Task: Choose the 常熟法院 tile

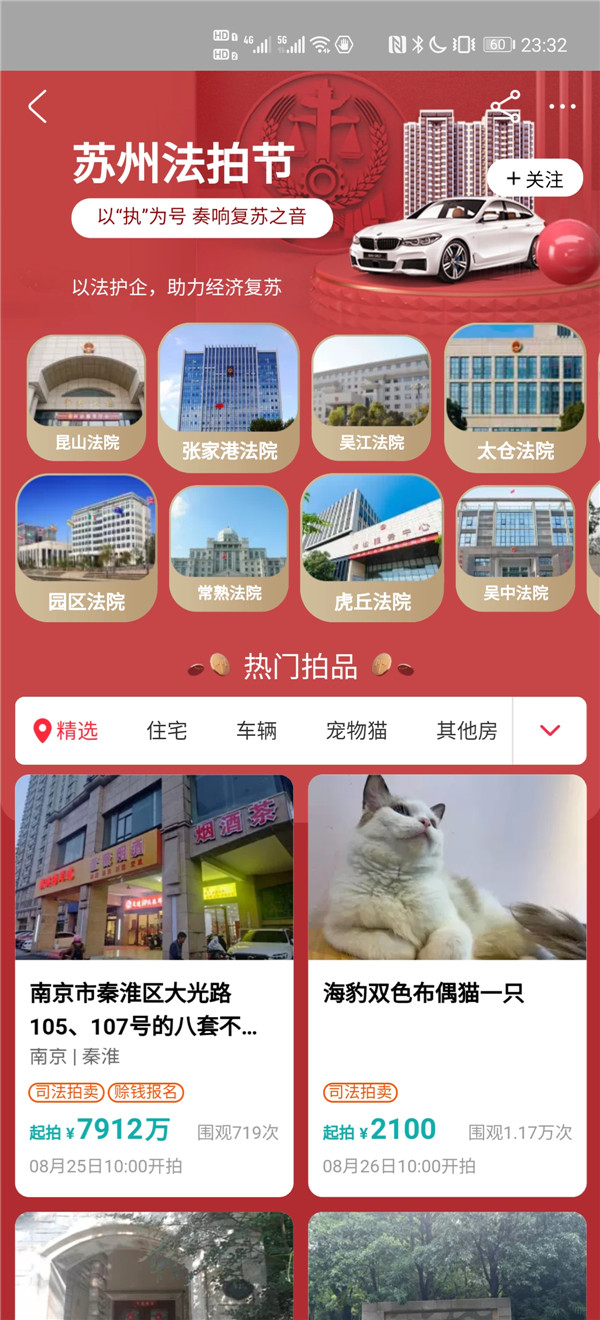Action: (229, 548)
